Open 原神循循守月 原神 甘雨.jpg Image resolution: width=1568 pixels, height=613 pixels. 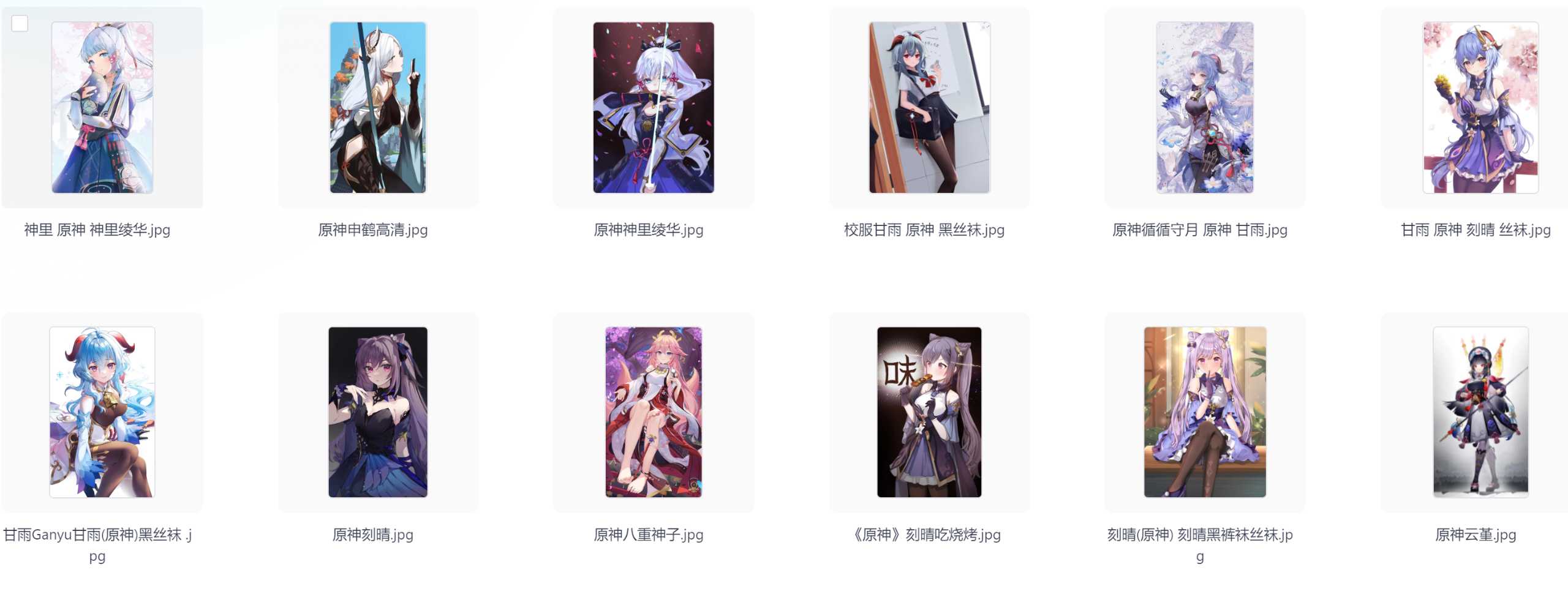click(x=1205, y=108)
